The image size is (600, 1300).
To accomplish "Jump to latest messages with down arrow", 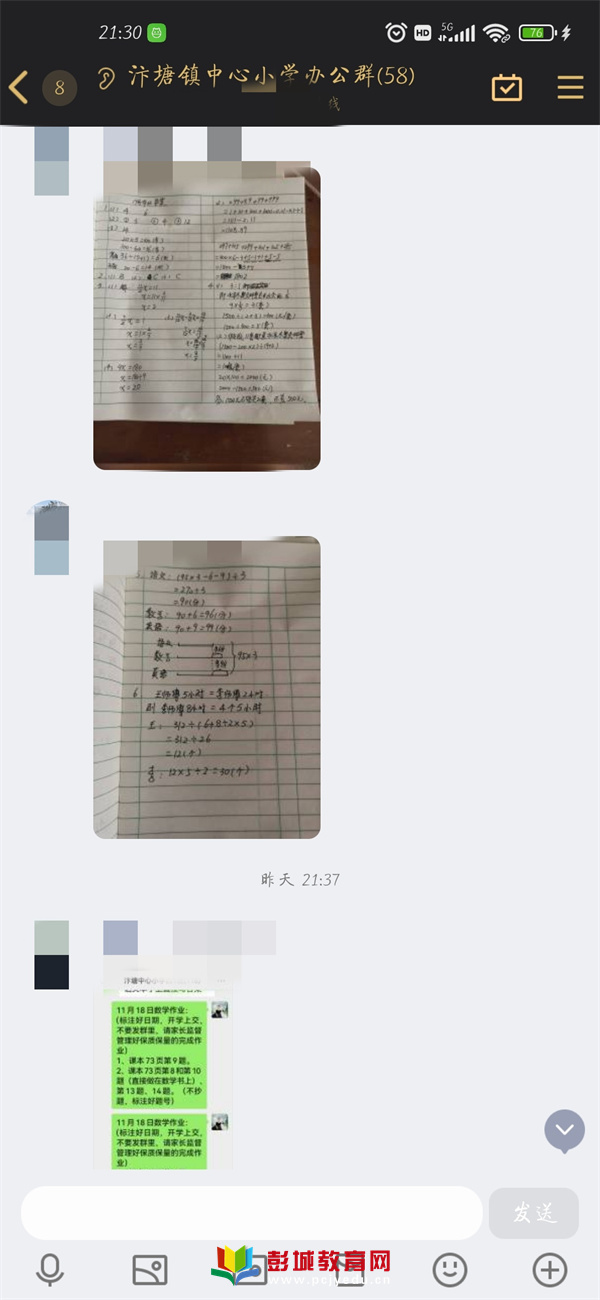I will point(564,1130).
